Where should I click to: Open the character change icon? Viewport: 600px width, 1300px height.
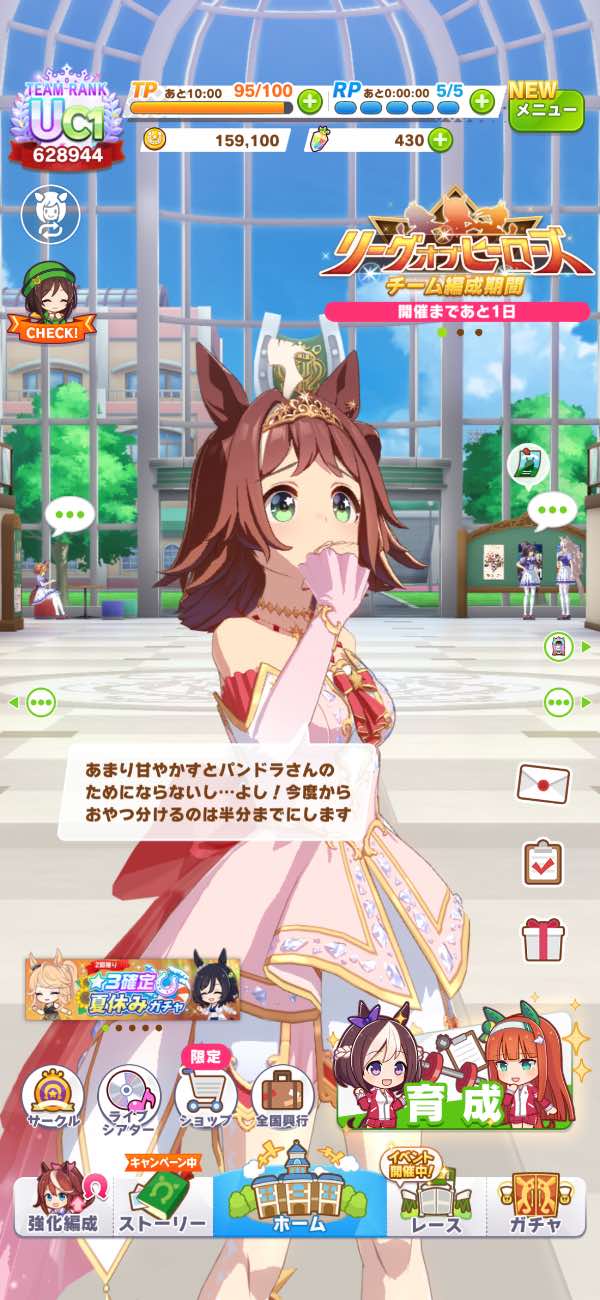click(x=50, y=215)
